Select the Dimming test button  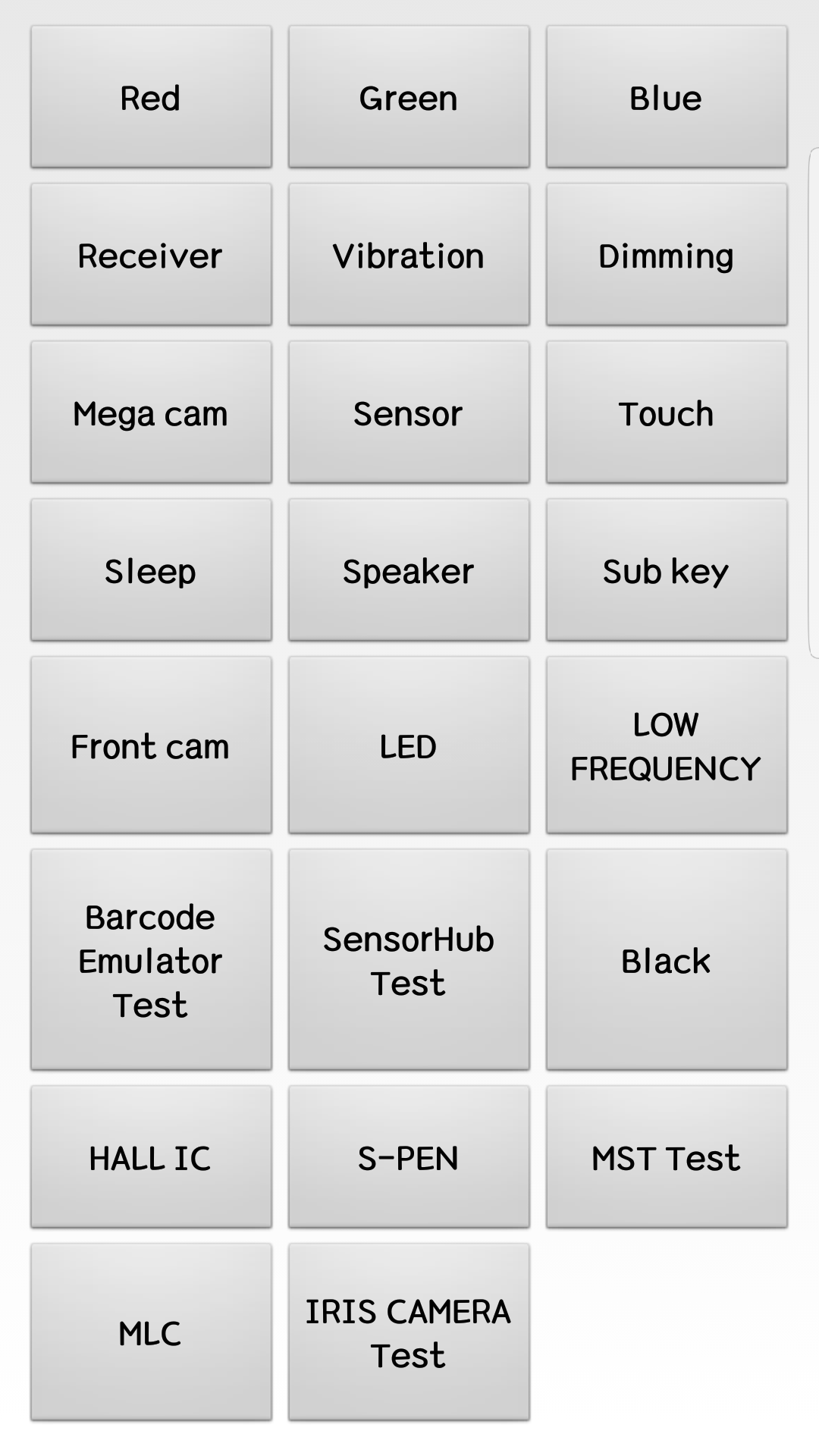[667, 255]
